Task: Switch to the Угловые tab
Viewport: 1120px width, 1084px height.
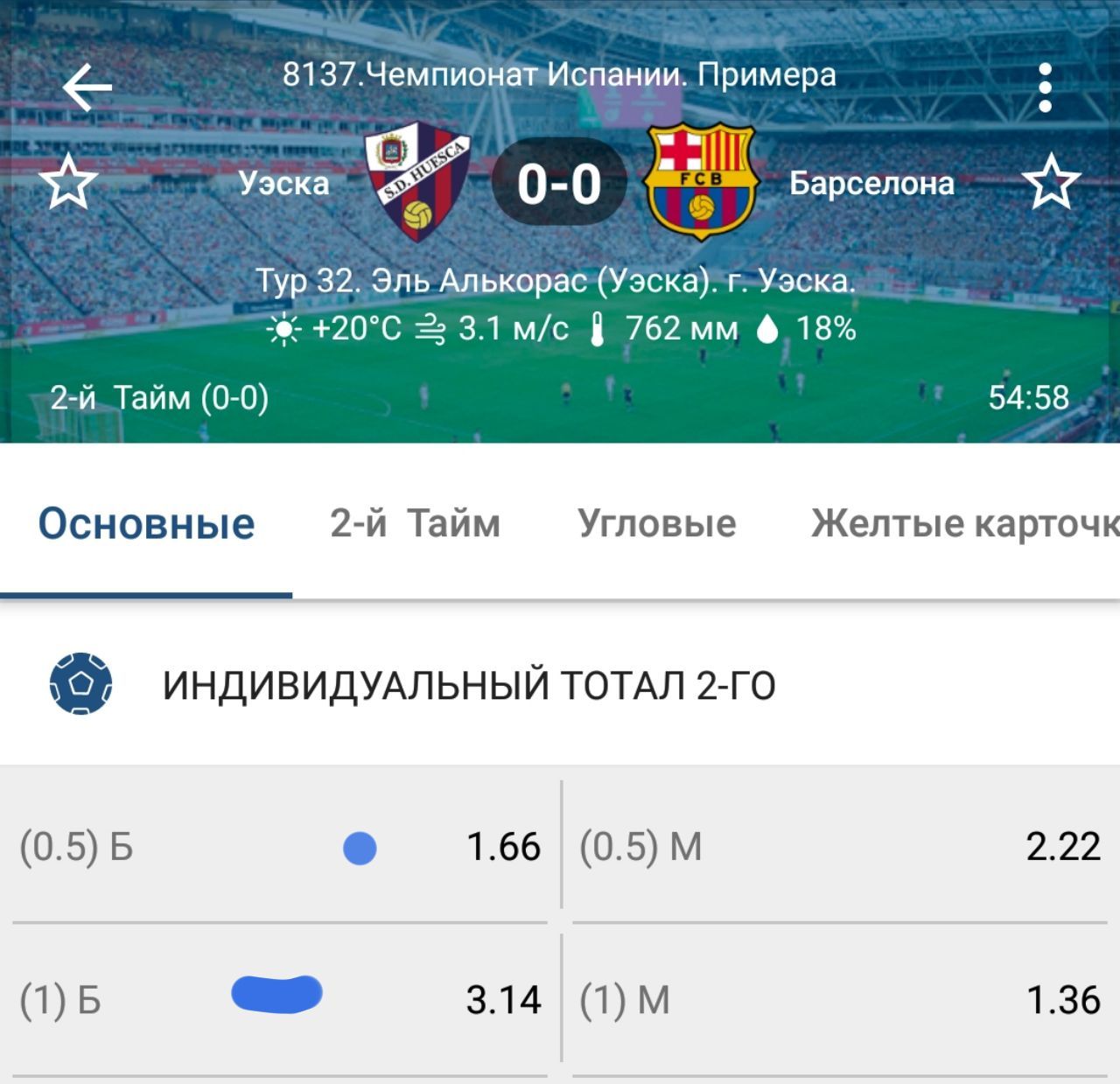Action: pos(656,524)
